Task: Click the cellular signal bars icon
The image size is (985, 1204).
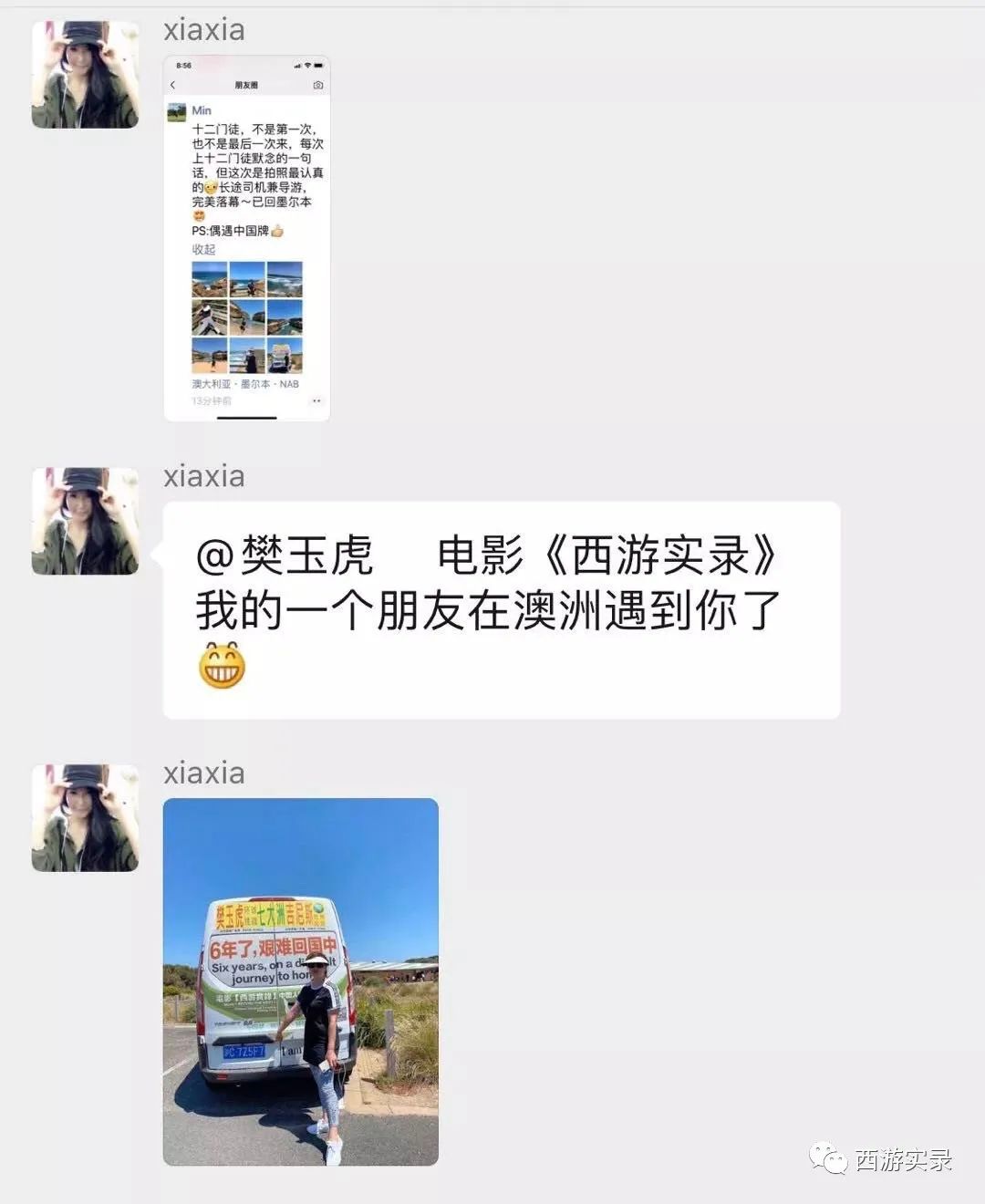Action: (296, 64)
